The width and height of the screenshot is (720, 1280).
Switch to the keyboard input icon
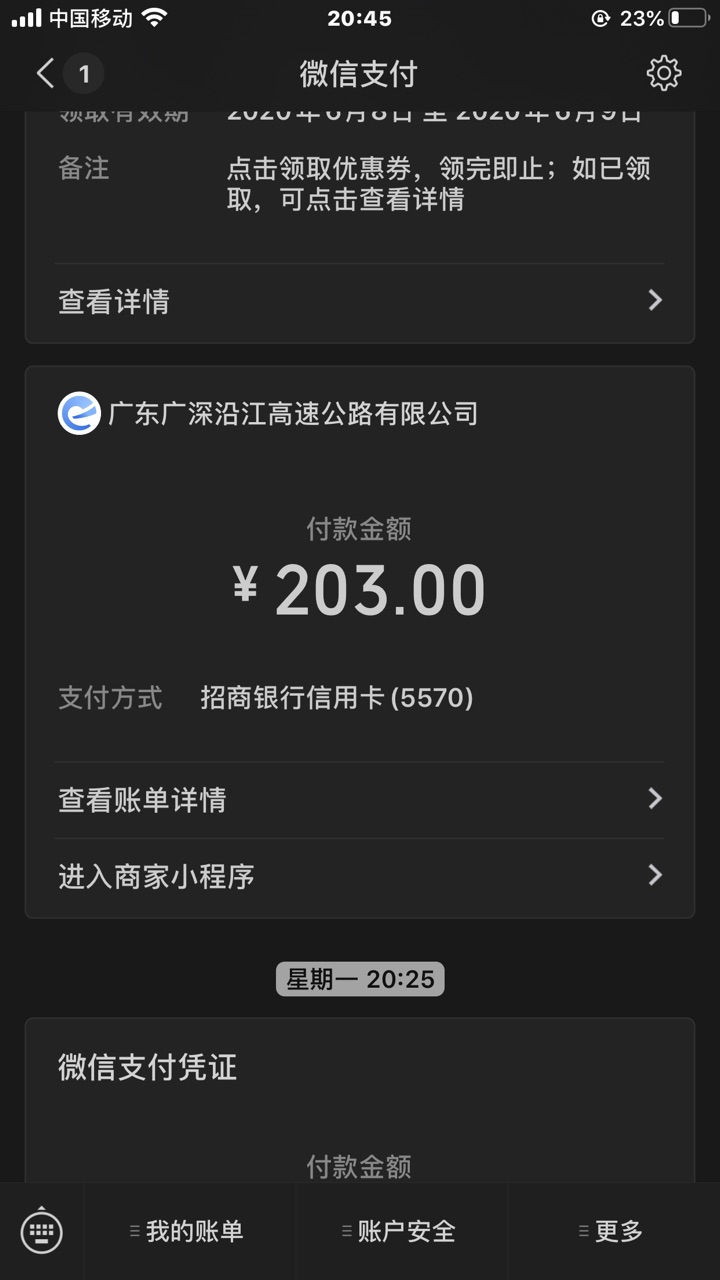pos(42,1232)
